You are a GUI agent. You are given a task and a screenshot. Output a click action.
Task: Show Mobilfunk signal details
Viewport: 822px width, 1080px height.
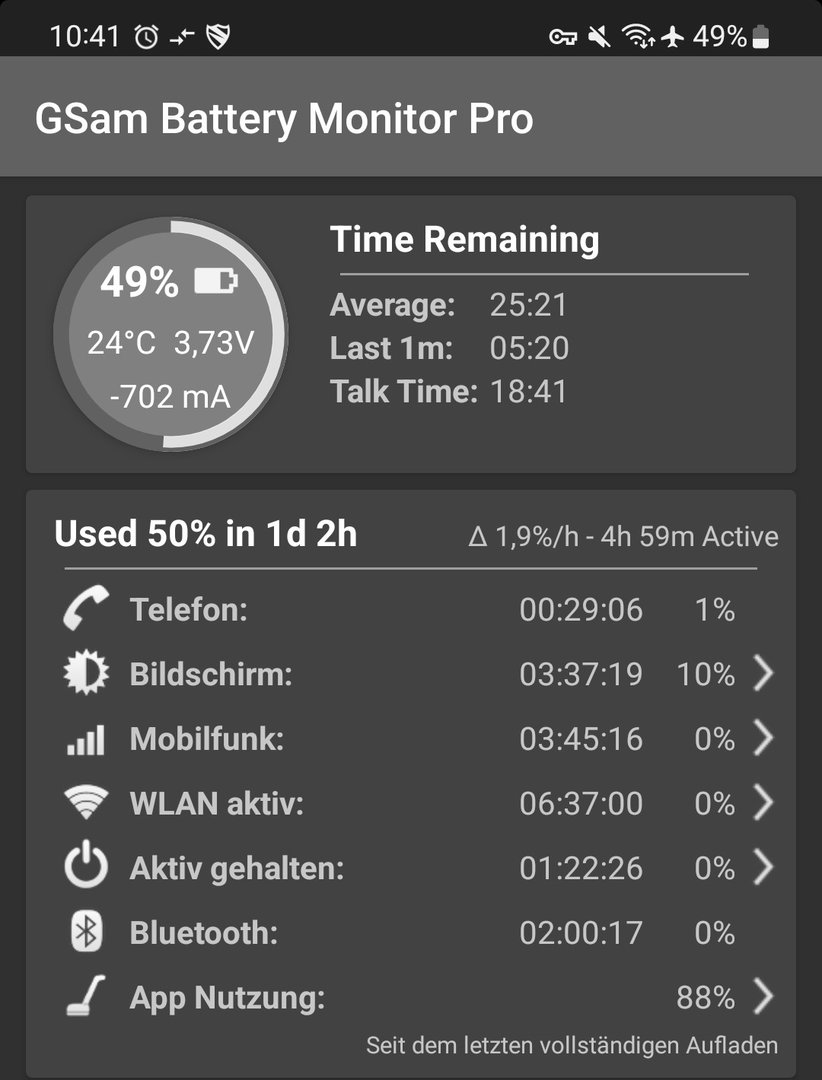[763, 739]
